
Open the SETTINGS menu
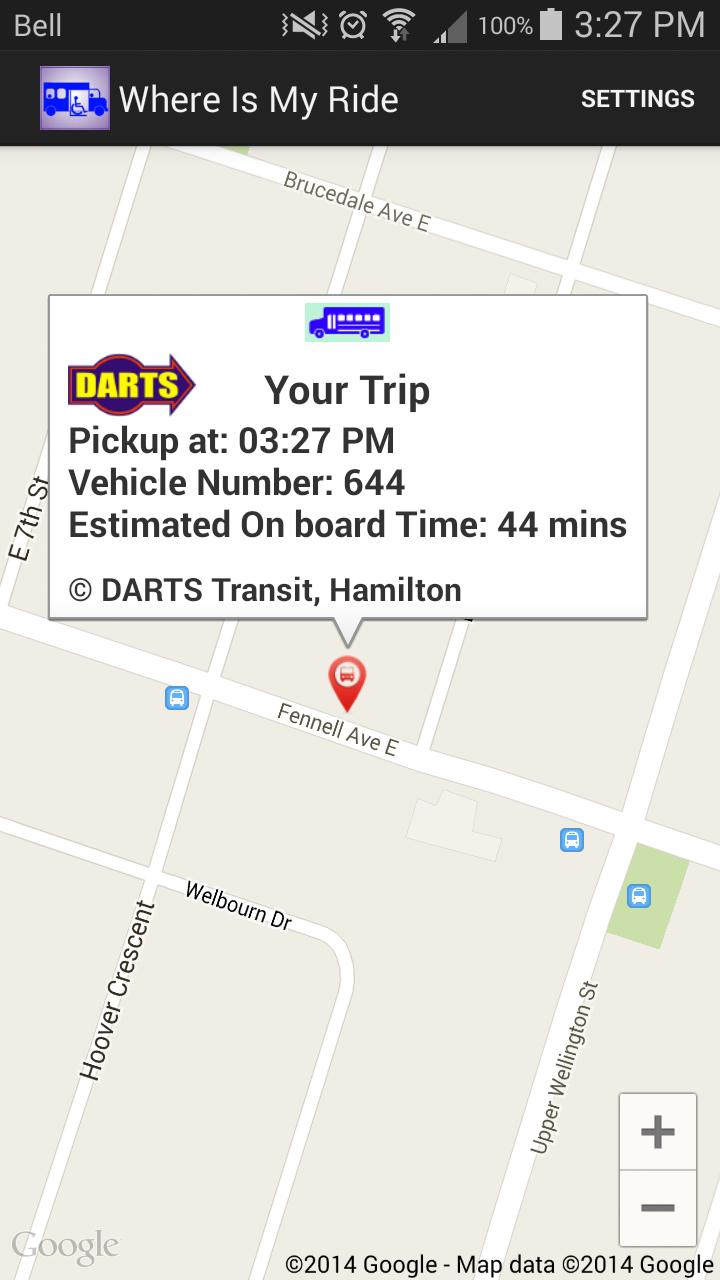(637, 99)
